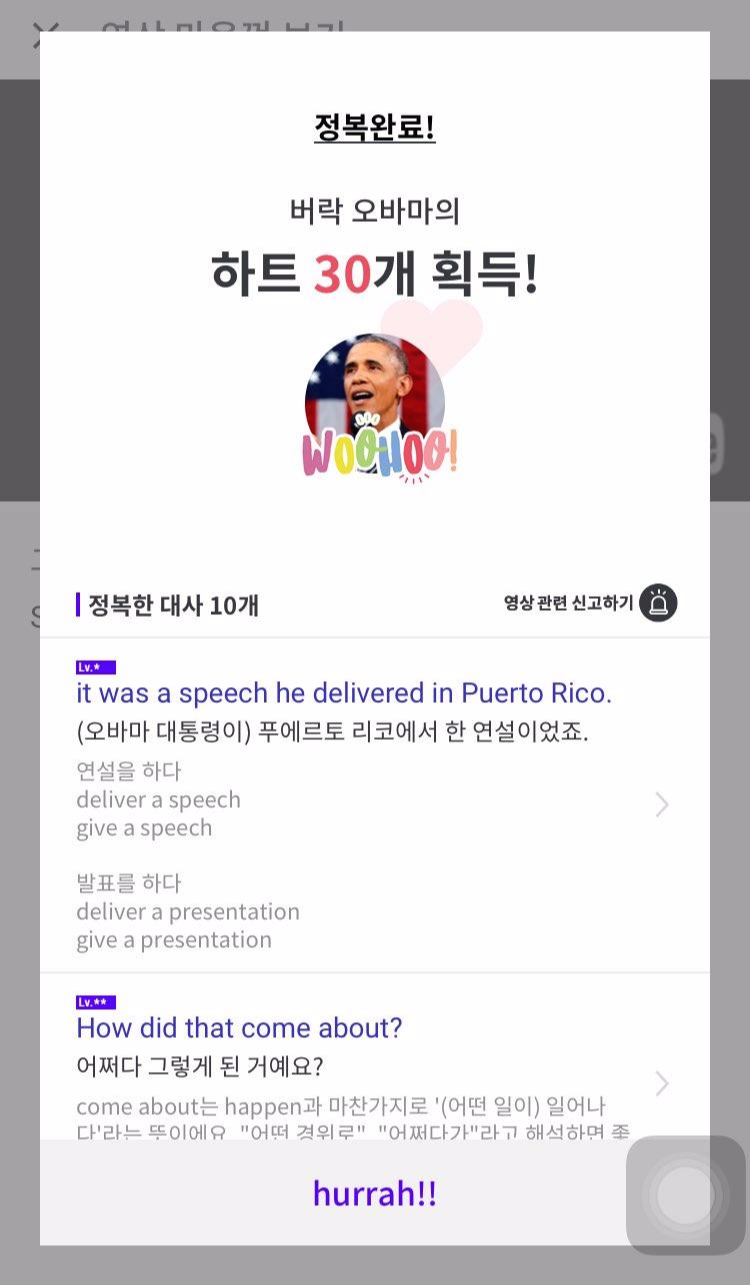
Task: Tap the floating assistive touch button
Action: coord(685,1195)
